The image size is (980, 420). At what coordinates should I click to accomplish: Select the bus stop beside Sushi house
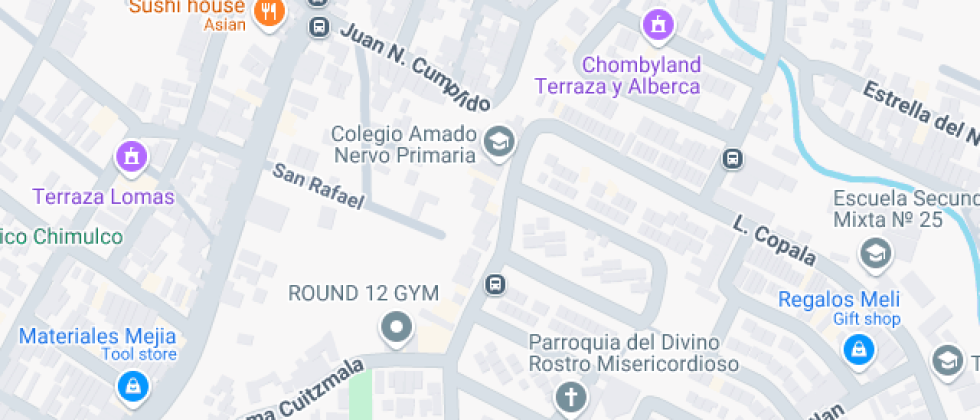[319, 26]
